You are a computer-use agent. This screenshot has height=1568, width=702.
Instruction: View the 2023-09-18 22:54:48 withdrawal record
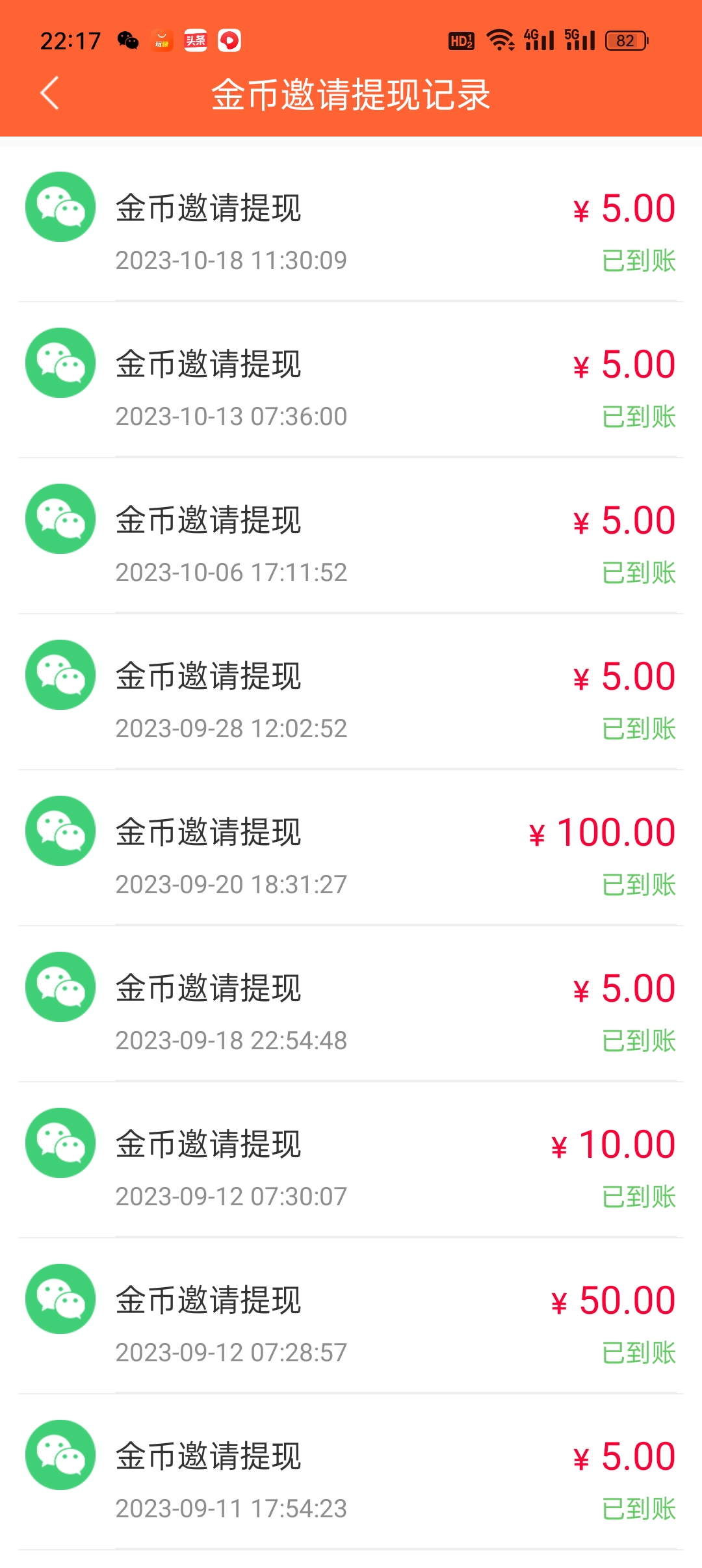[351, 1004]
